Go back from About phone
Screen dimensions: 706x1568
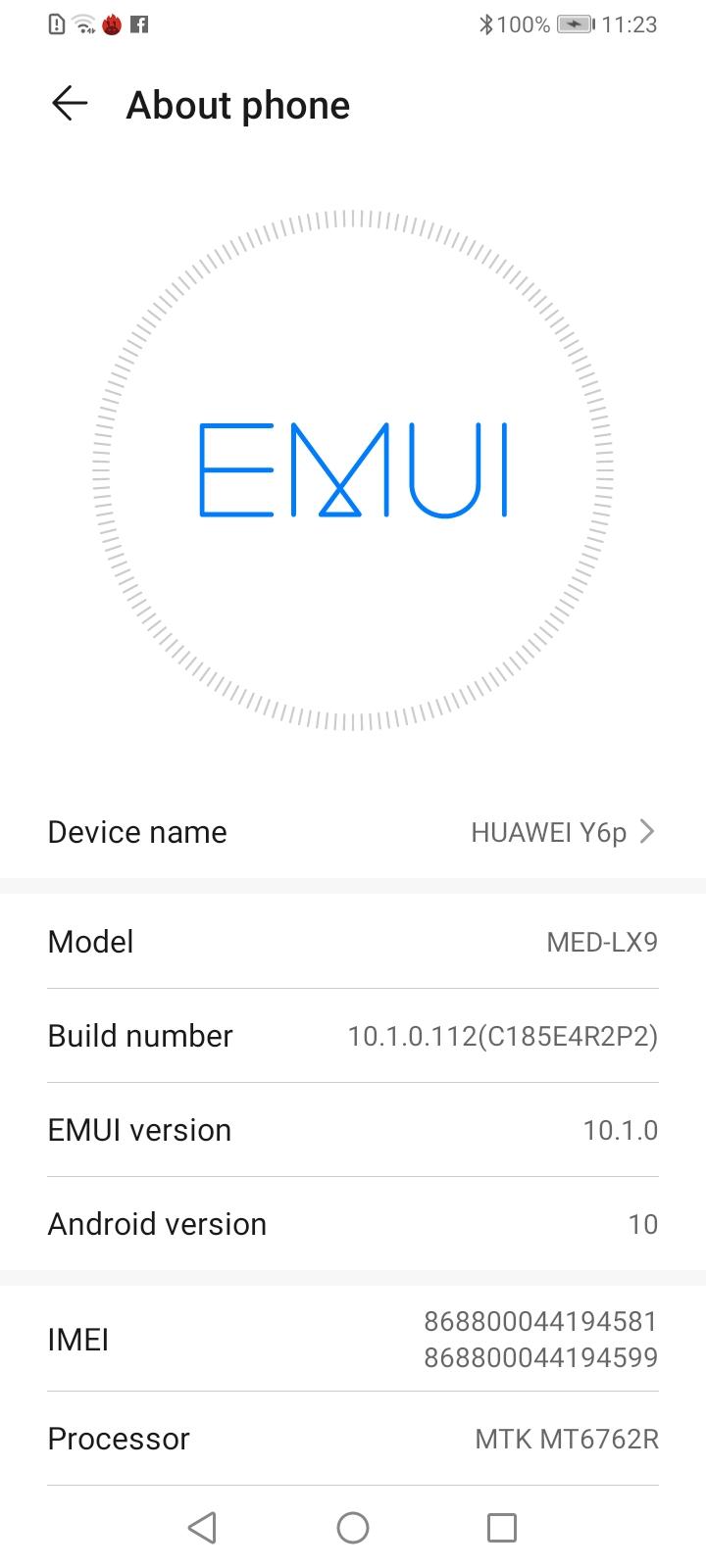[70, 104]
